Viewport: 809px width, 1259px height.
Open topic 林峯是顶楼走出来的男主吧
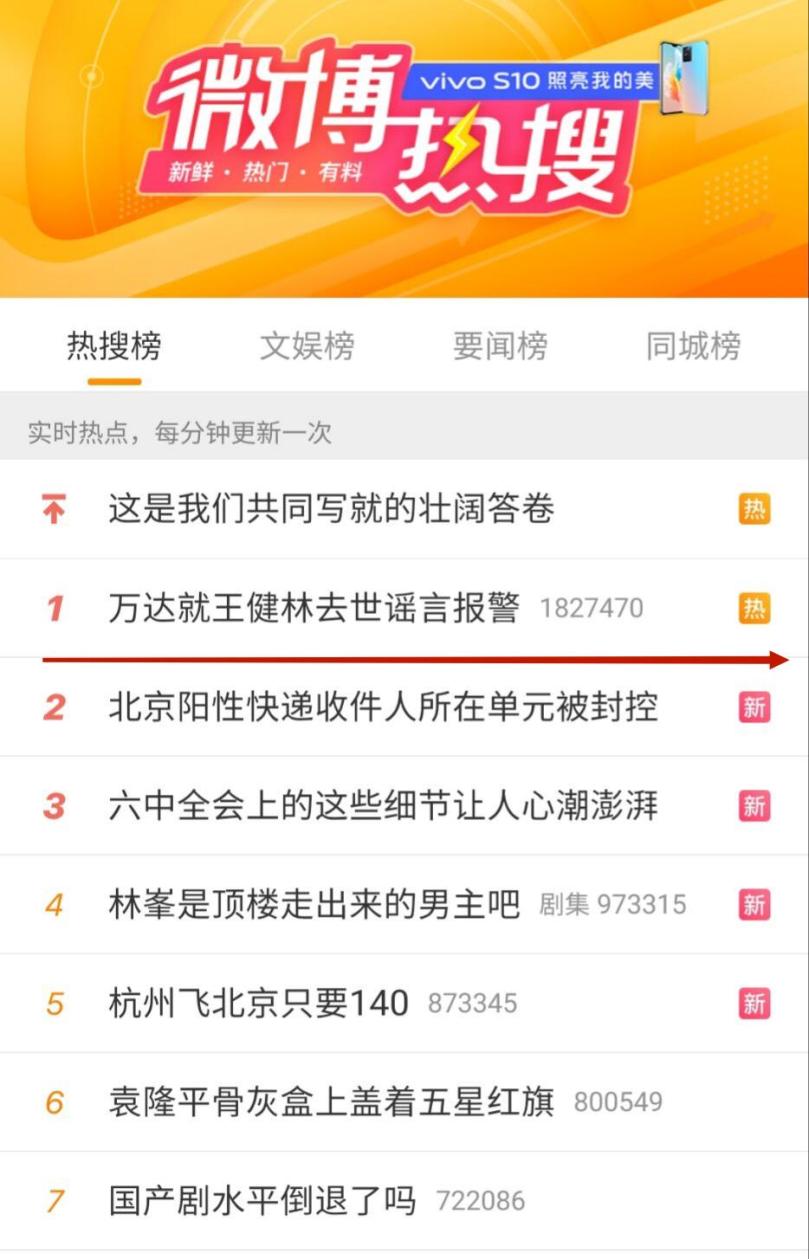pyautogui.click(x=314, y=904)
